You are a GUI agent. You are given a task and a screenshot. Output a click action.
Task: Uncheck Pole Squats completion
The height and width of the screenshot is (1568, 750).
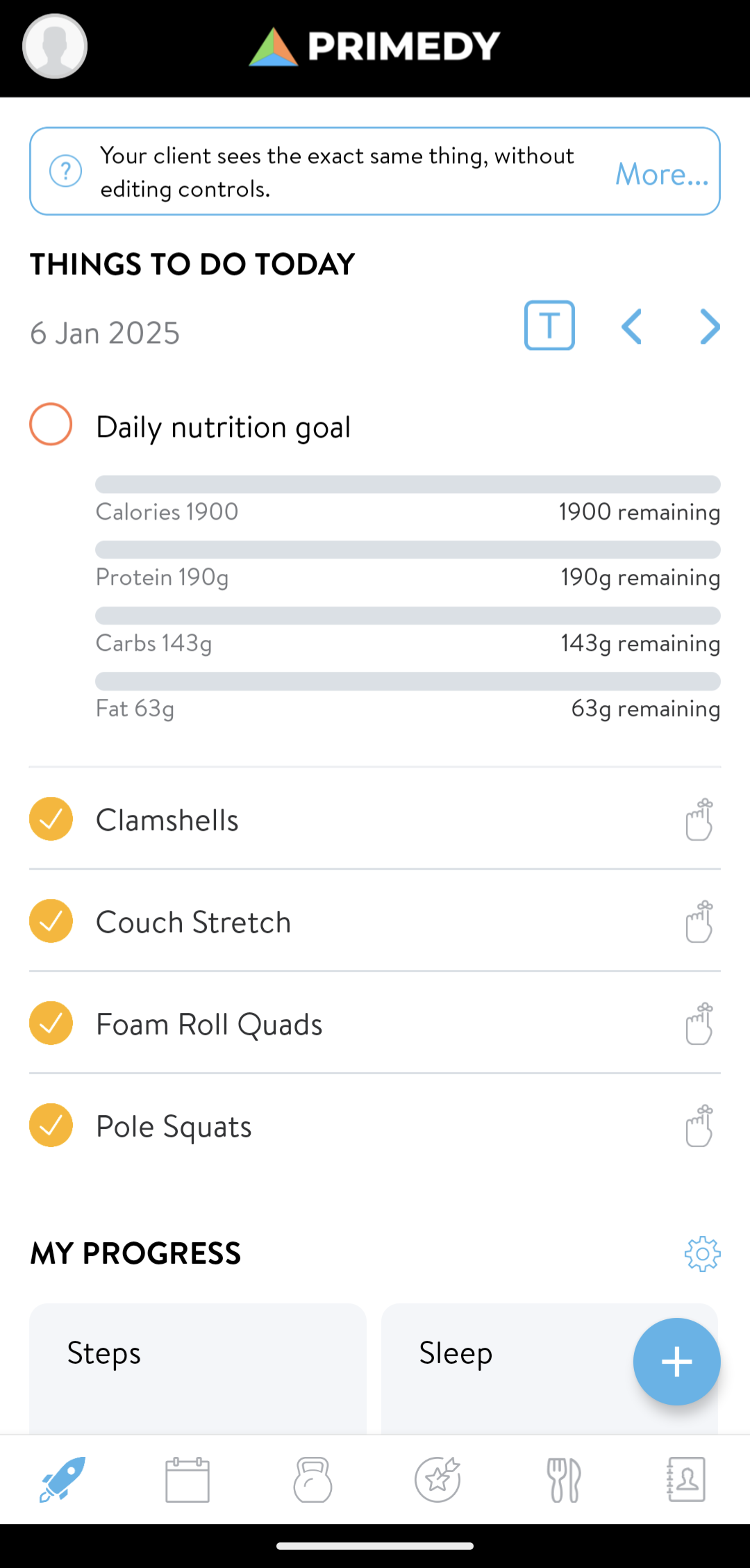coord(51,1125)
